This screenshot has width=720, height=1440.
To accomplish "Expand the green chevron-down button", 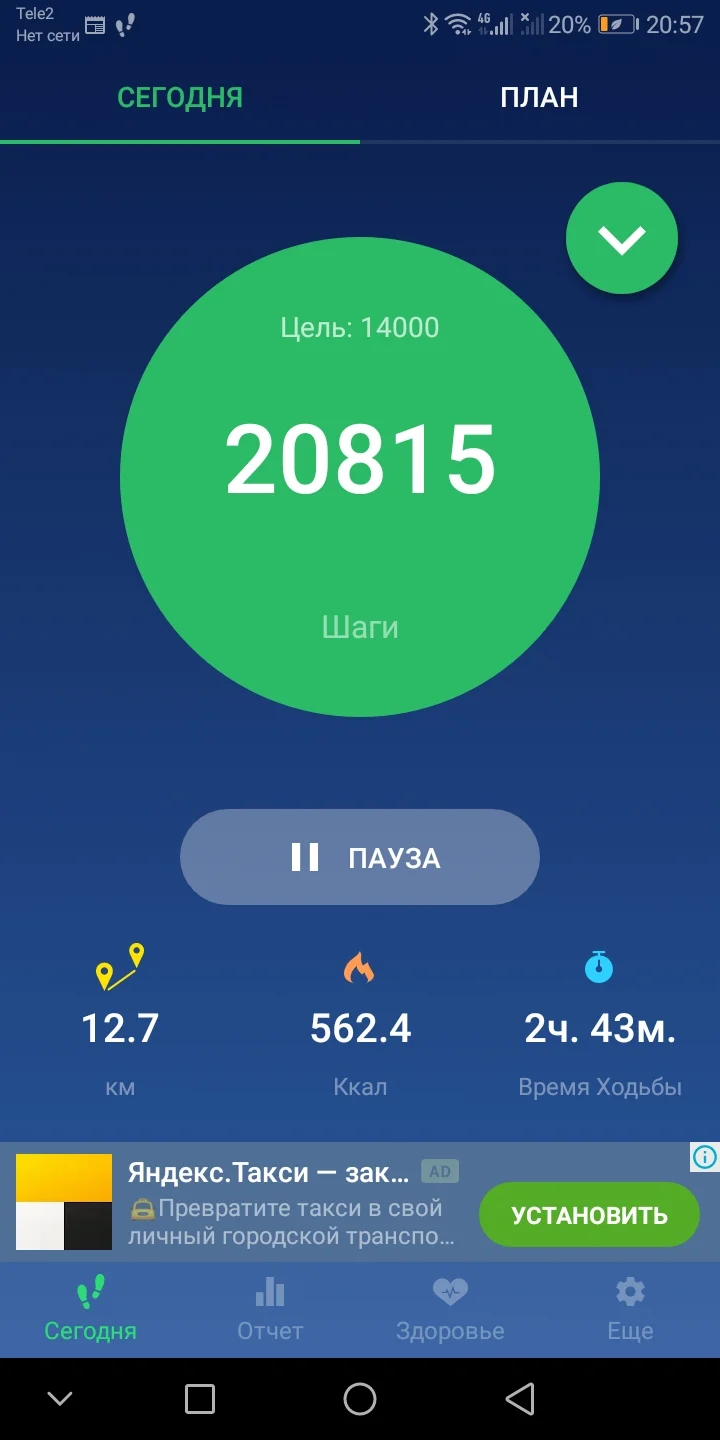I will (x=622, y=238).
